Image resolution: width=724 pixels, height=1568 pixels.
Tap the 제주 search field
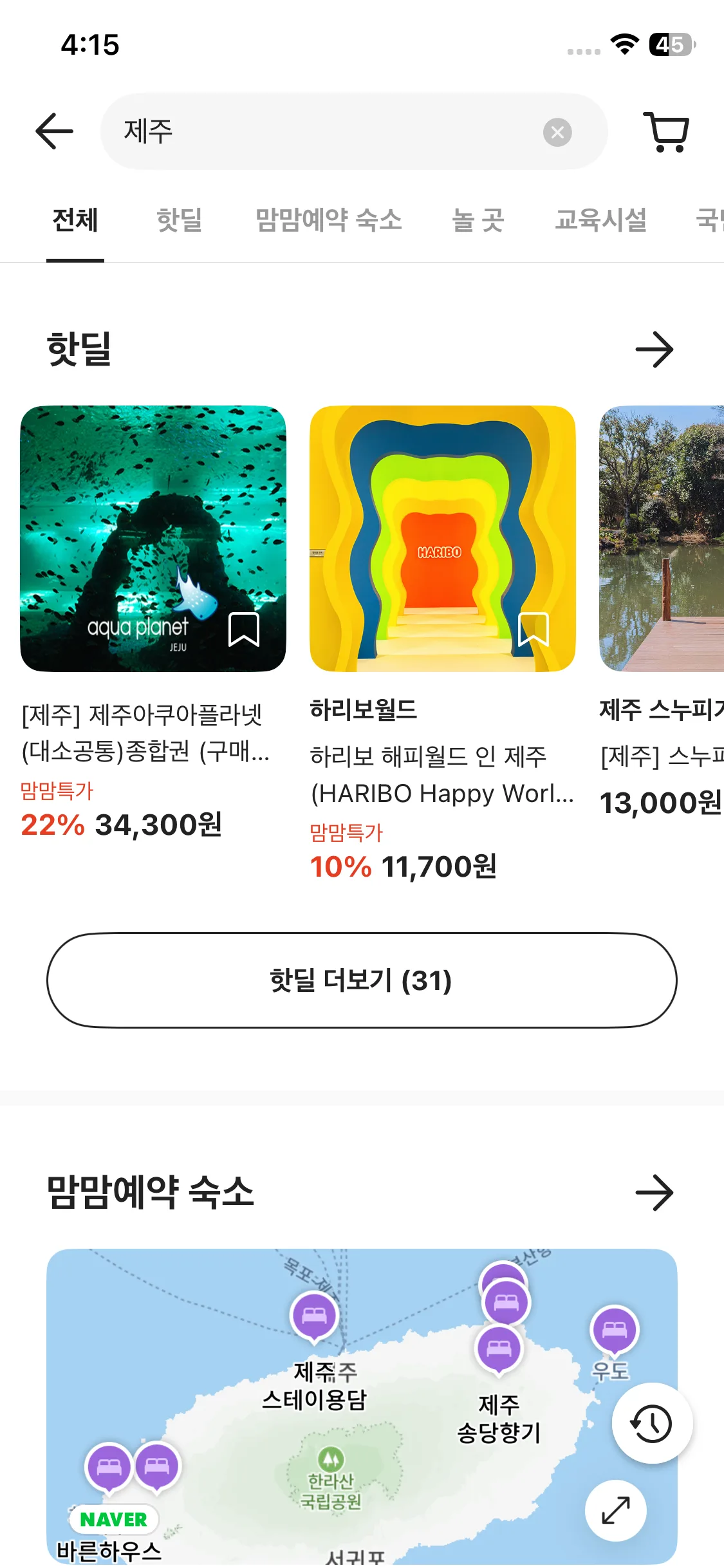pos(322,132)
